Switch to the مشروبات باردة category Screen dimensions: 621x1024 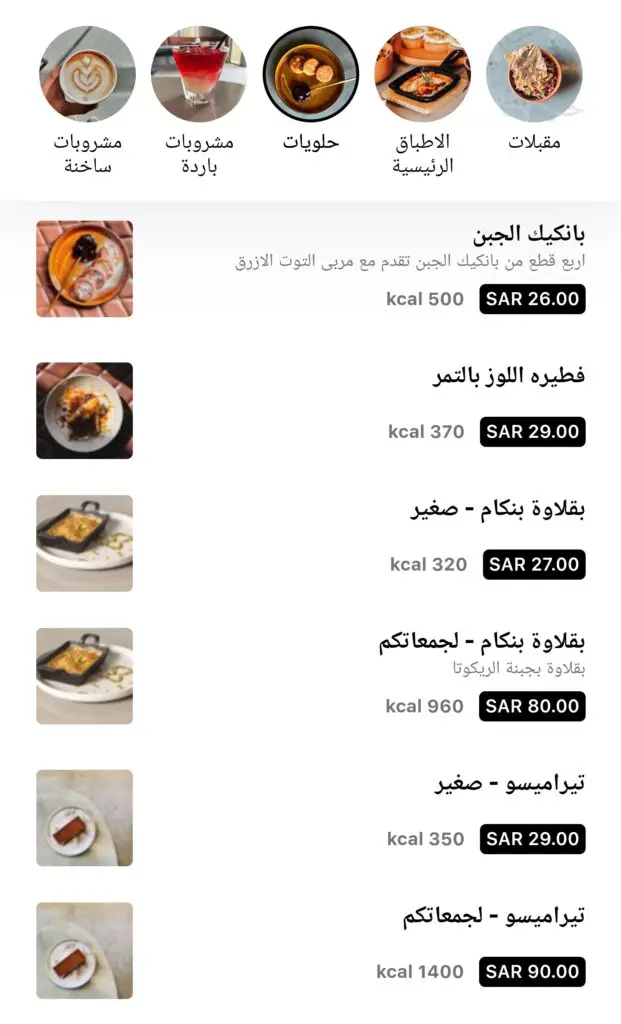click(x=199, y=101)
